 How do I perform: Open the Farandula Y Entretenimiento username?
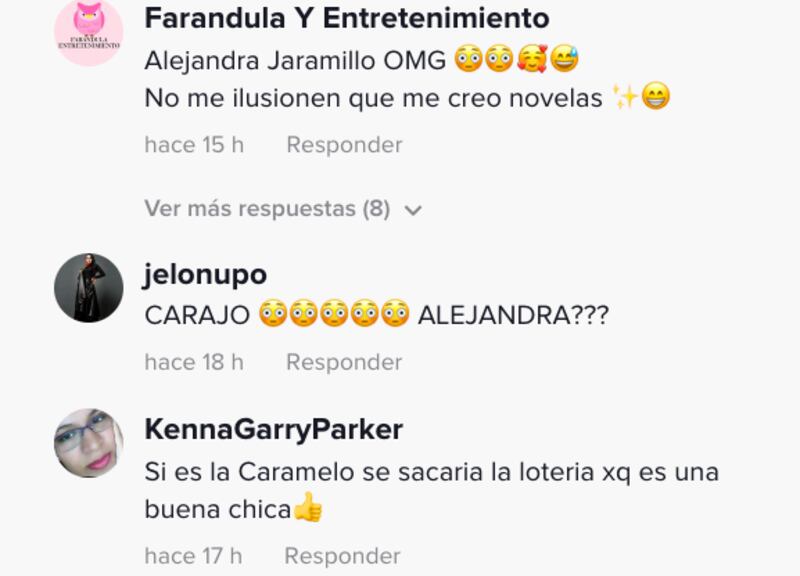[x=346, y=18]
